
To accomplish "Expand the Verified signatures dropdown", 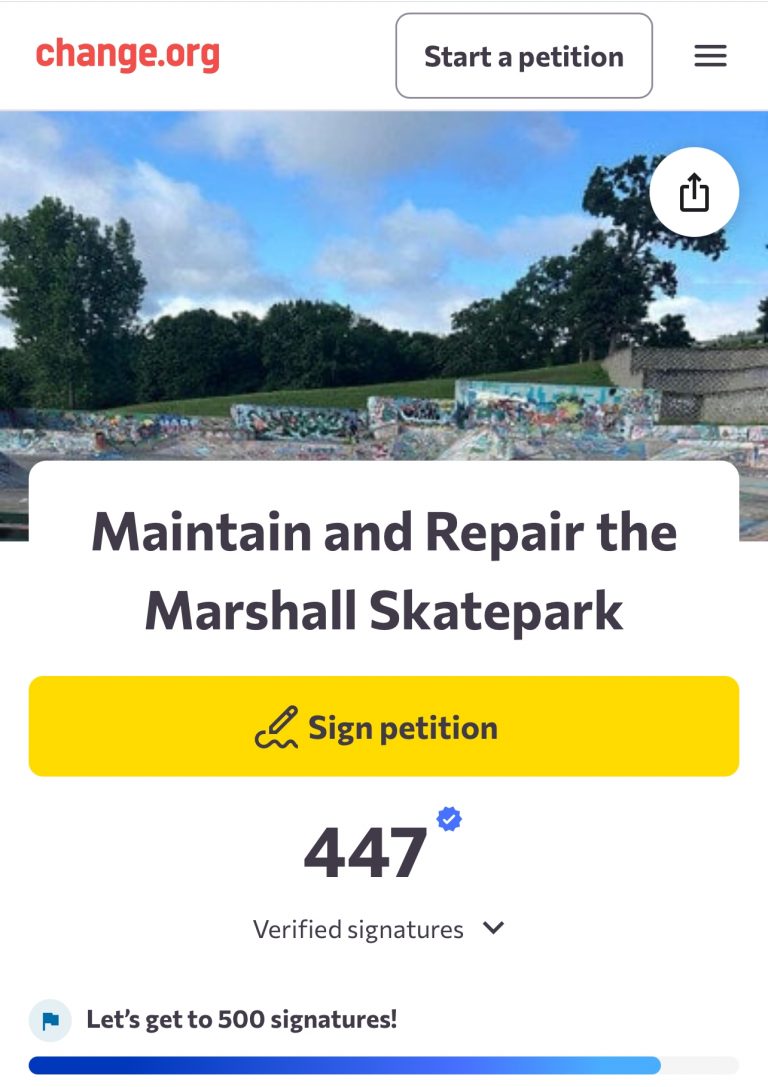I will [x=492, y=928].
